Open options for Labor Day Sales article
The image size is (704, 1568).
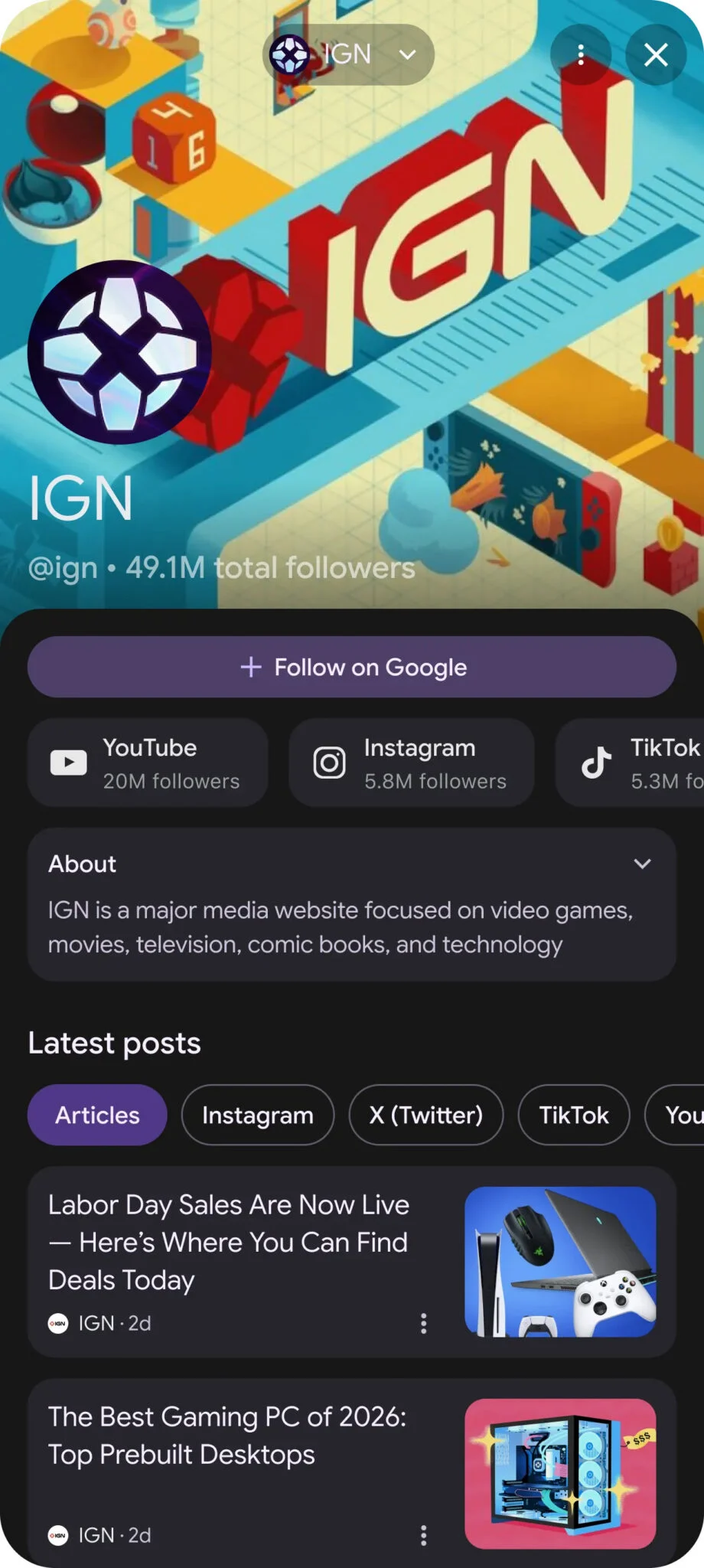tap(424, 1323)
